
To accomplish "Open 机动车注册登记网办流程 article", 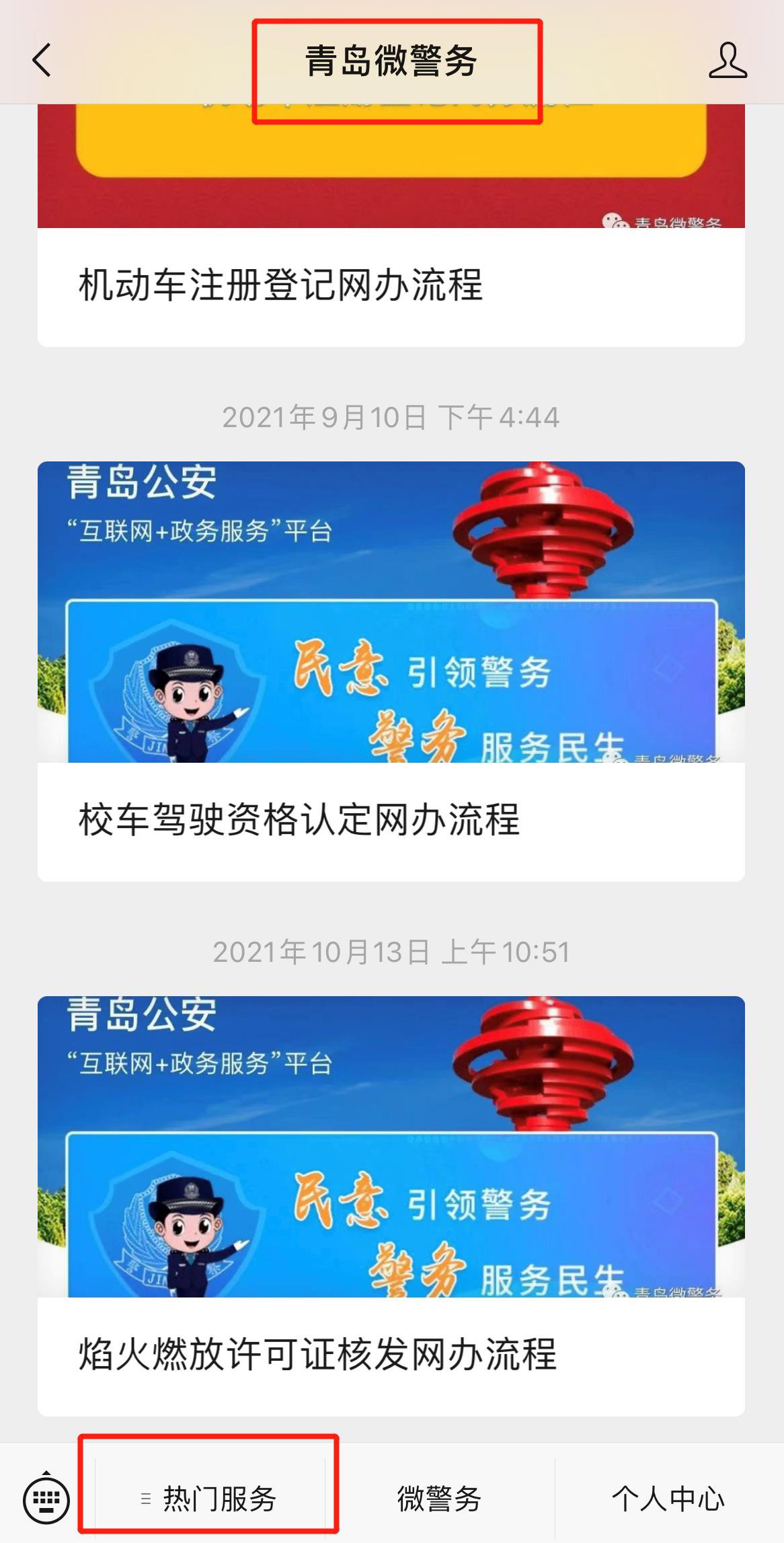I will [x=281, y=285].
